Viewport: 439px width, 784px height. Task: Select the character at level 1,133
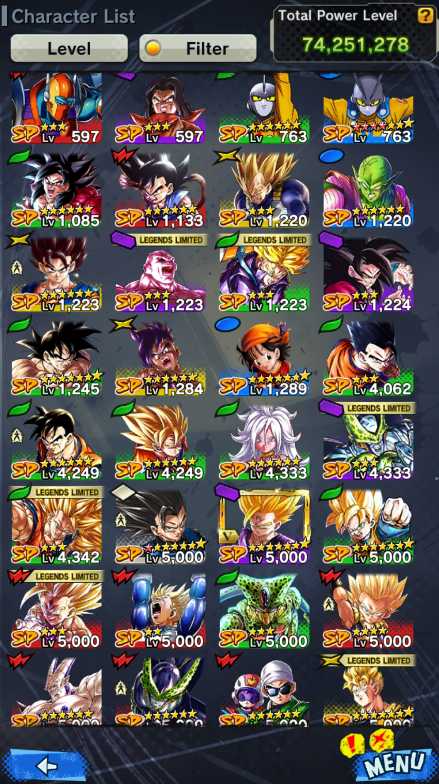(x=160, y=190)
